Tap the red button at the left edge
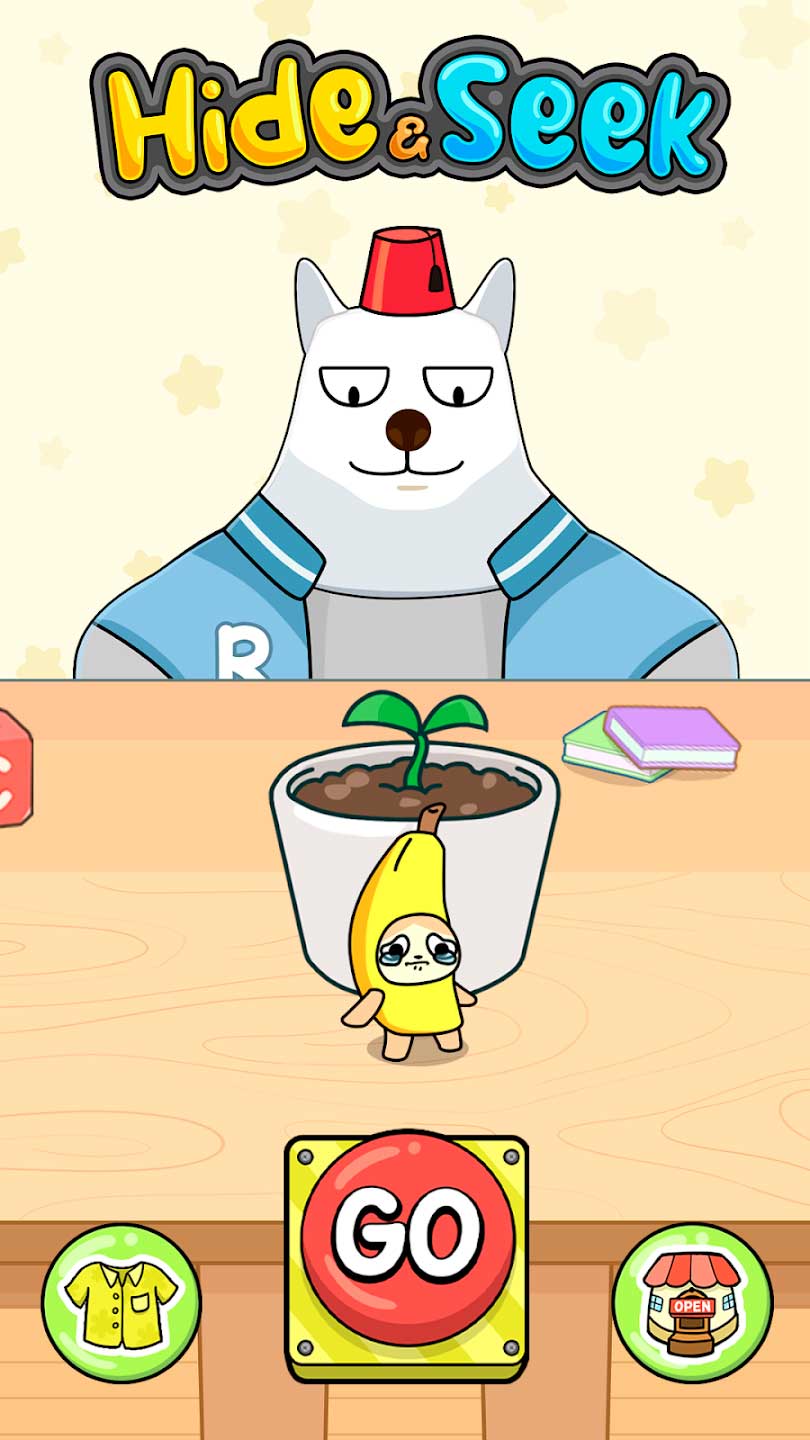 click(13, 768)
